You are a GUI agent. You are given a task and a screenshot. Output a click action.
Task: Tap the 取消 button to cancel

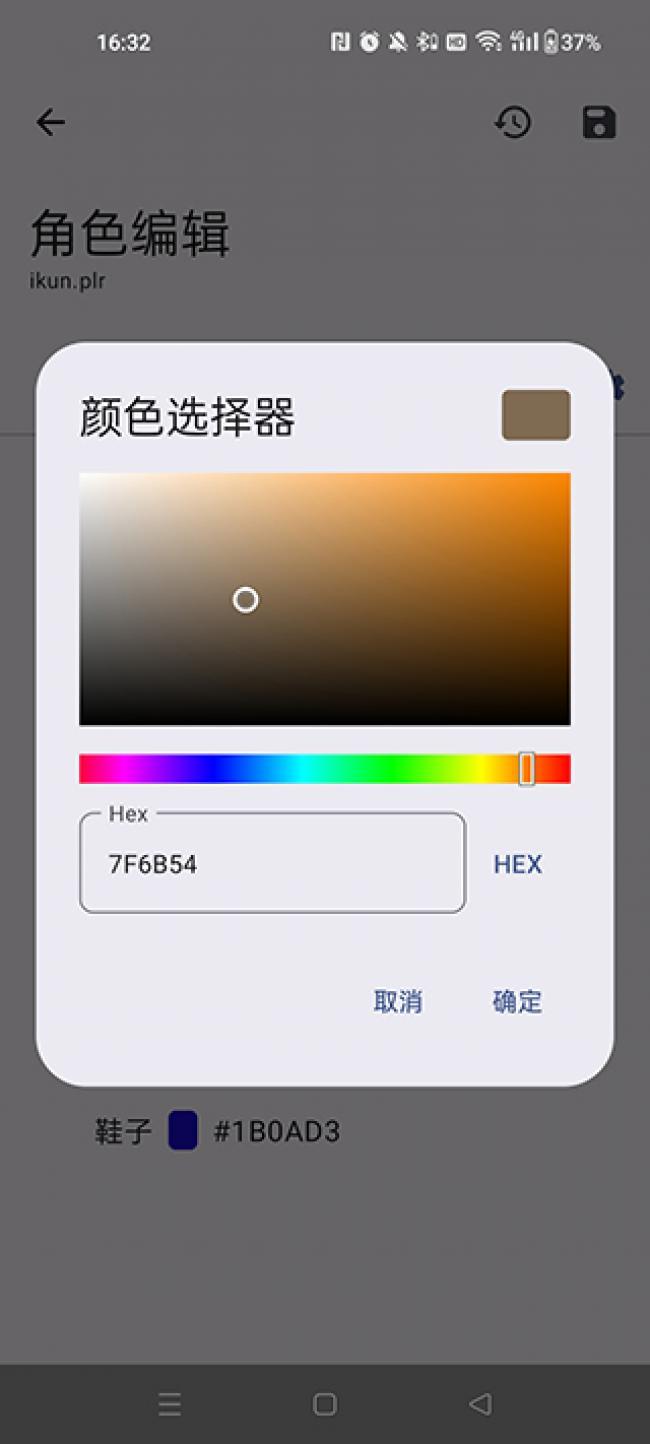(398, 1001)
